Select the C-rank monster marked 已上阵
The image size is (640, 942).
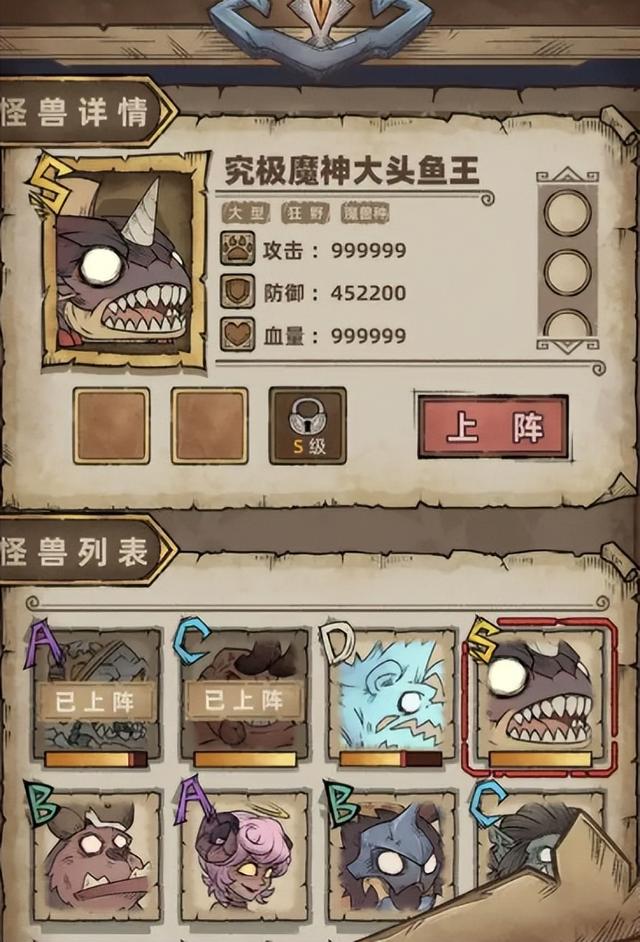point(245,696)
